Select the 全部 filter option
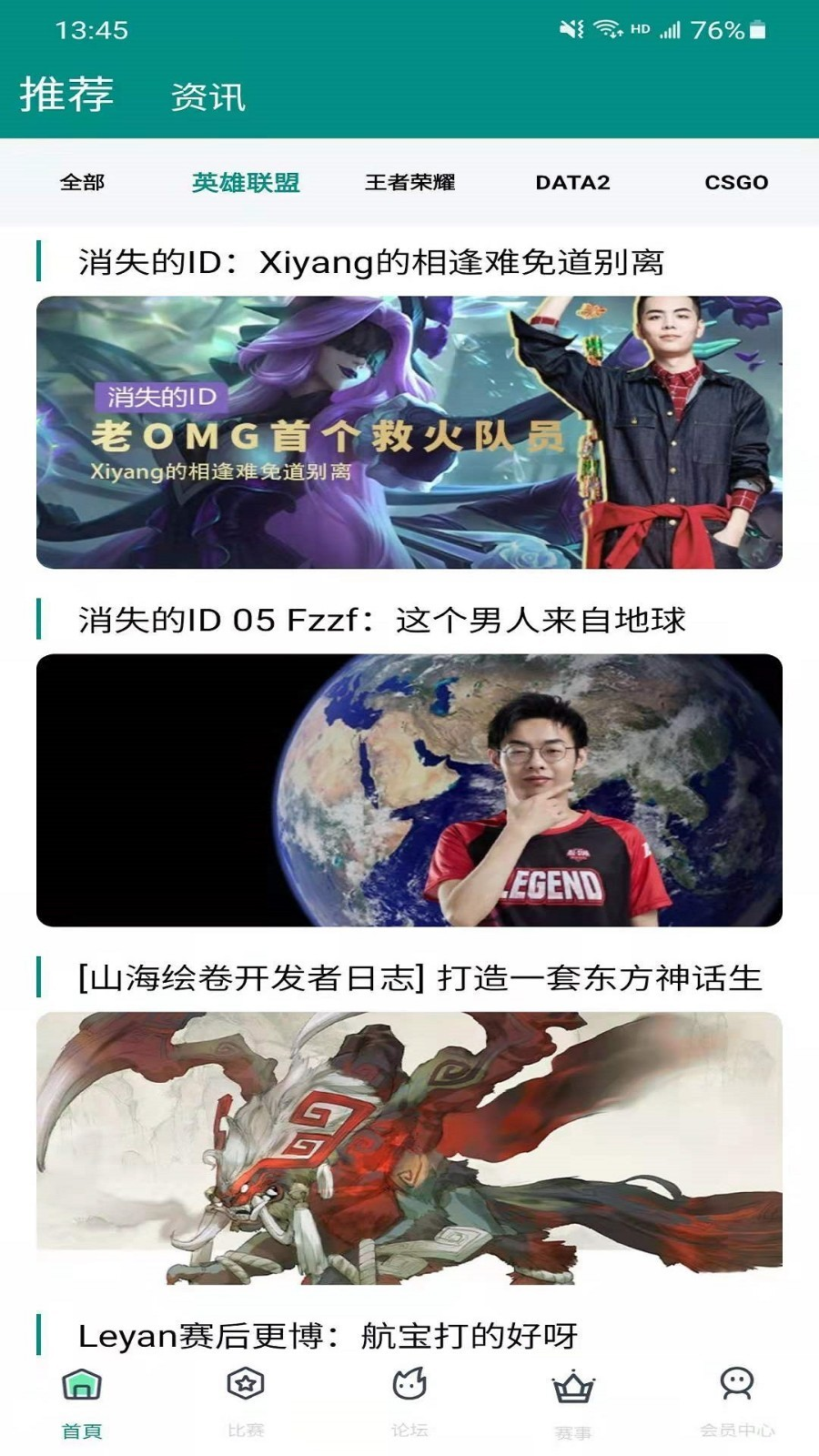Viewport: 819px width, 1456px height. click(81, 182)
